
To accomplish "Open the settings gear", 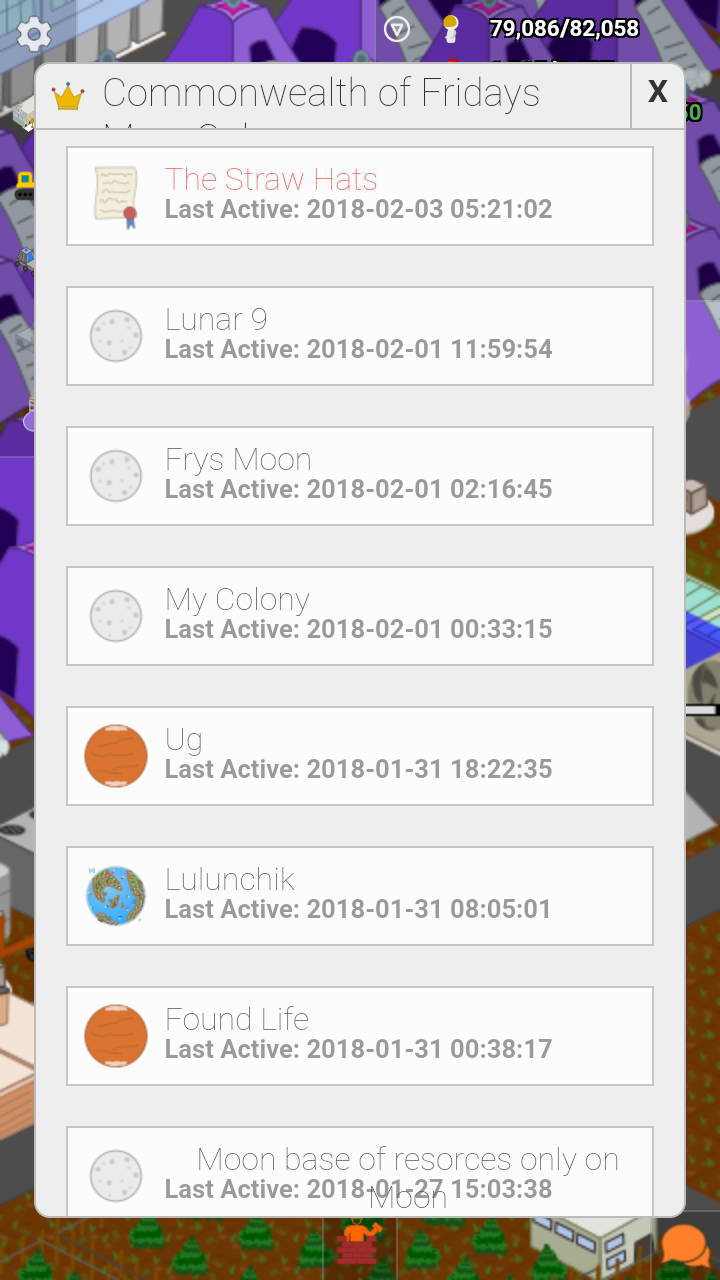I will (x=34, y=35).
